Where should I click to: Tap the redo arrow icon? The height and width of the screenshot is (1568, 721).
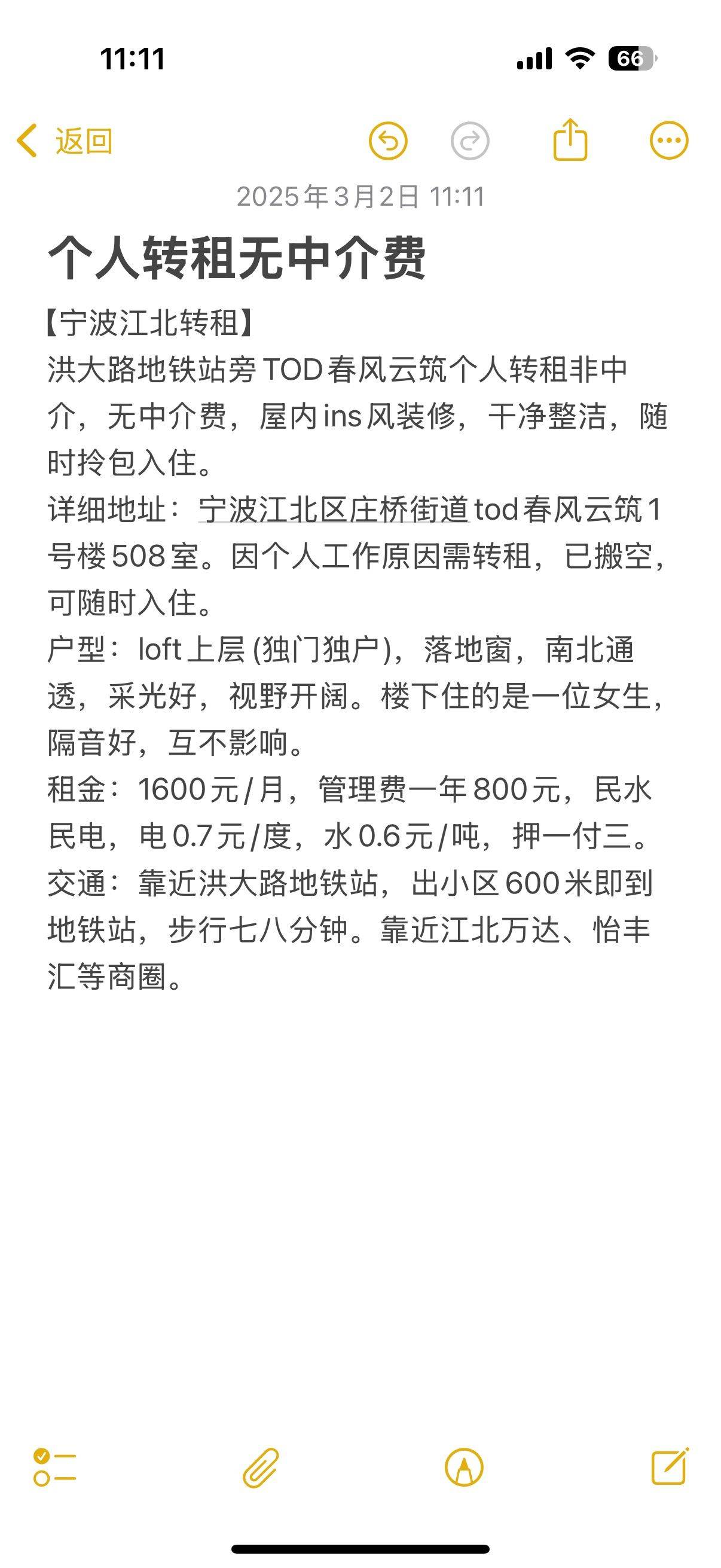coord(470,141)
